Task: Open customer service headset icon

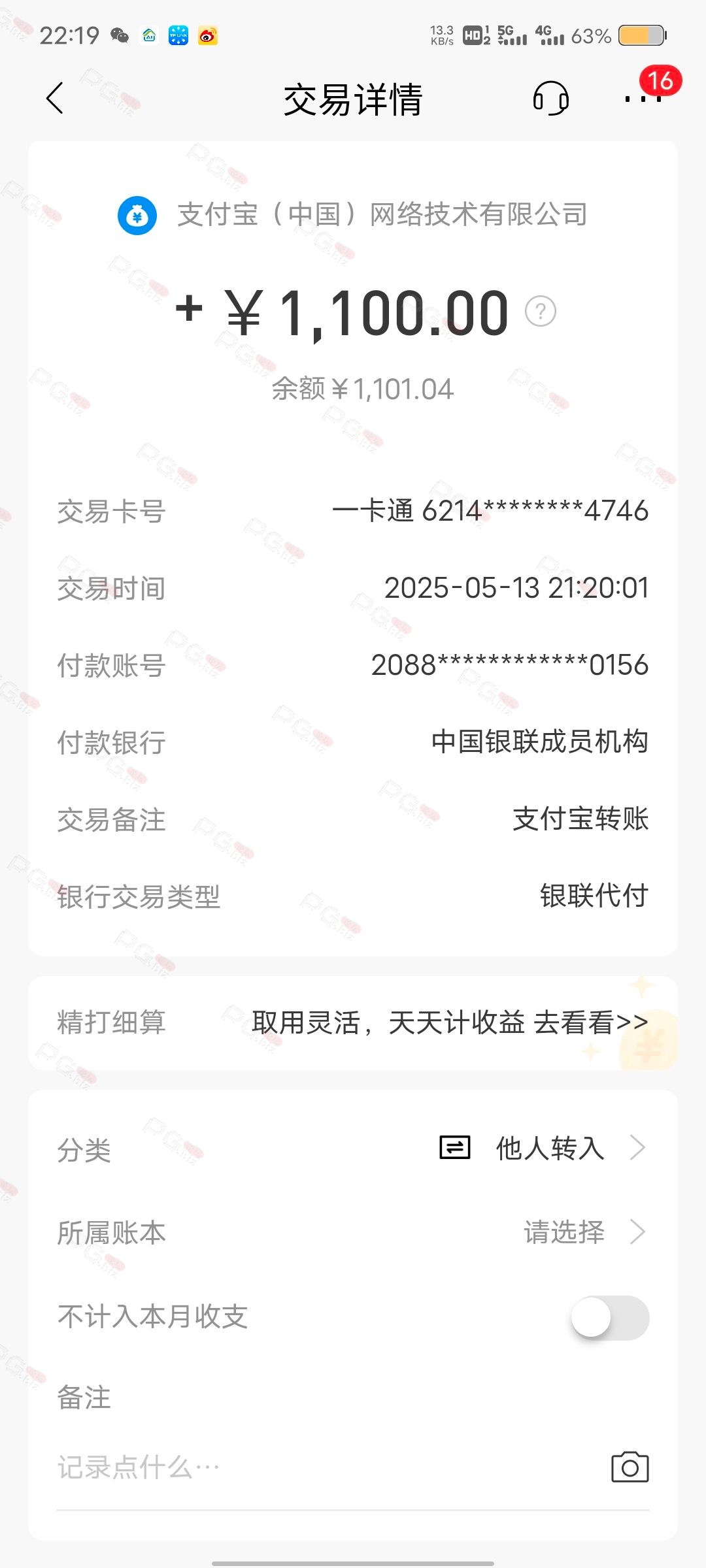Action: pos(550,99)
